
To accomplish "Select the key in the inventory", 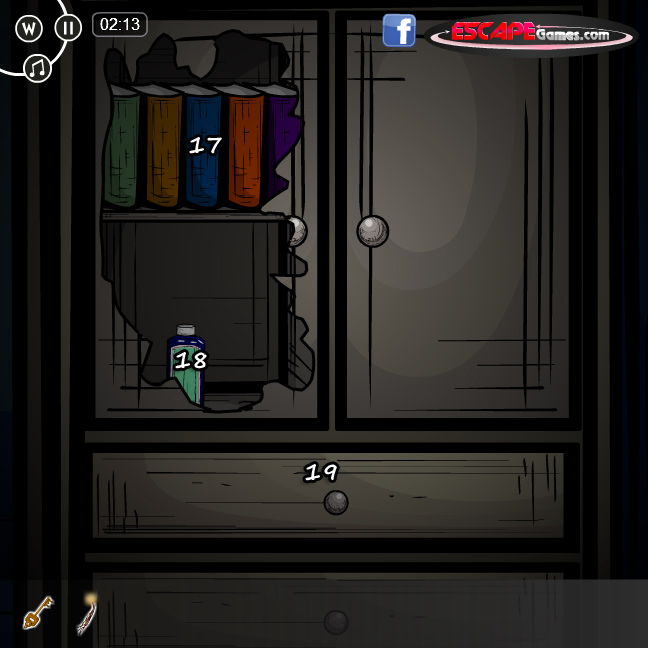I will point(38,612).
